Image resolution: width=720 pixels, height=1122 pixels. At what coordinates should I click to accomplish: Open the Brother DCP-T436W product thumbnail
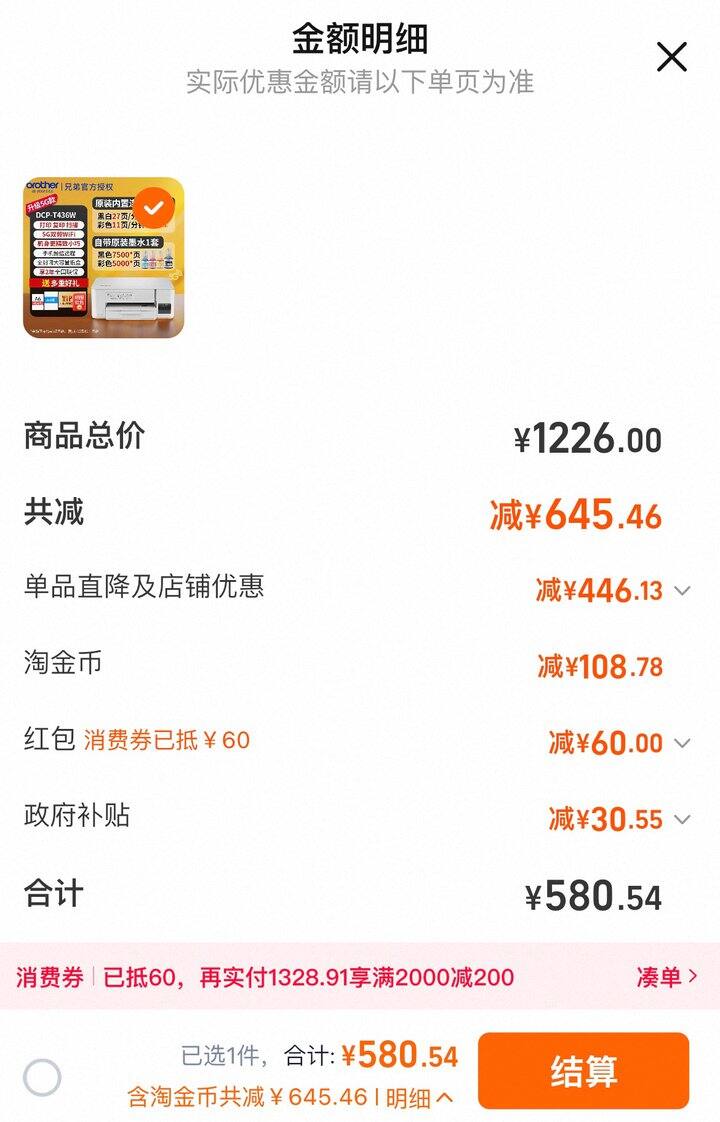(x=105, y=255)
